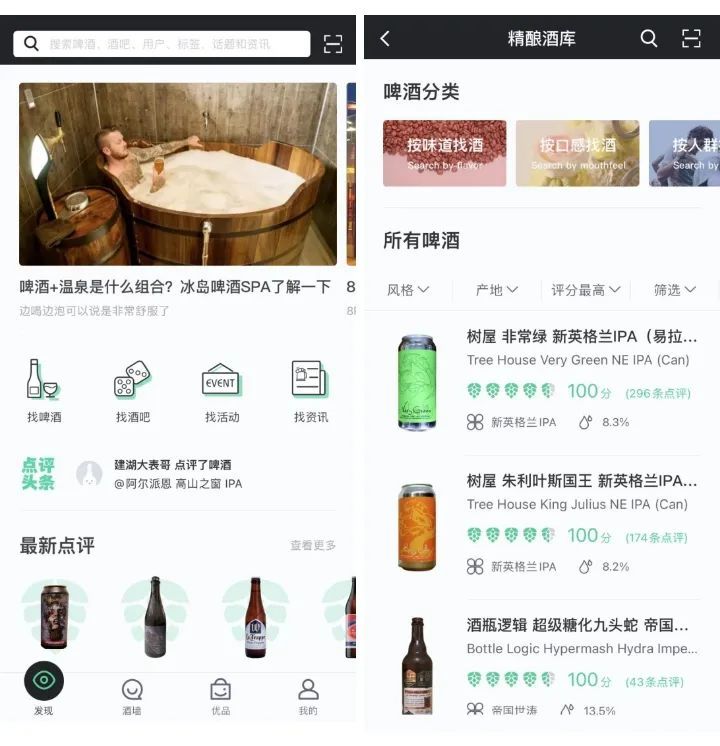Open the search box for beers and bars
Viewport: 720px width, 746px height.
(165, 44)
